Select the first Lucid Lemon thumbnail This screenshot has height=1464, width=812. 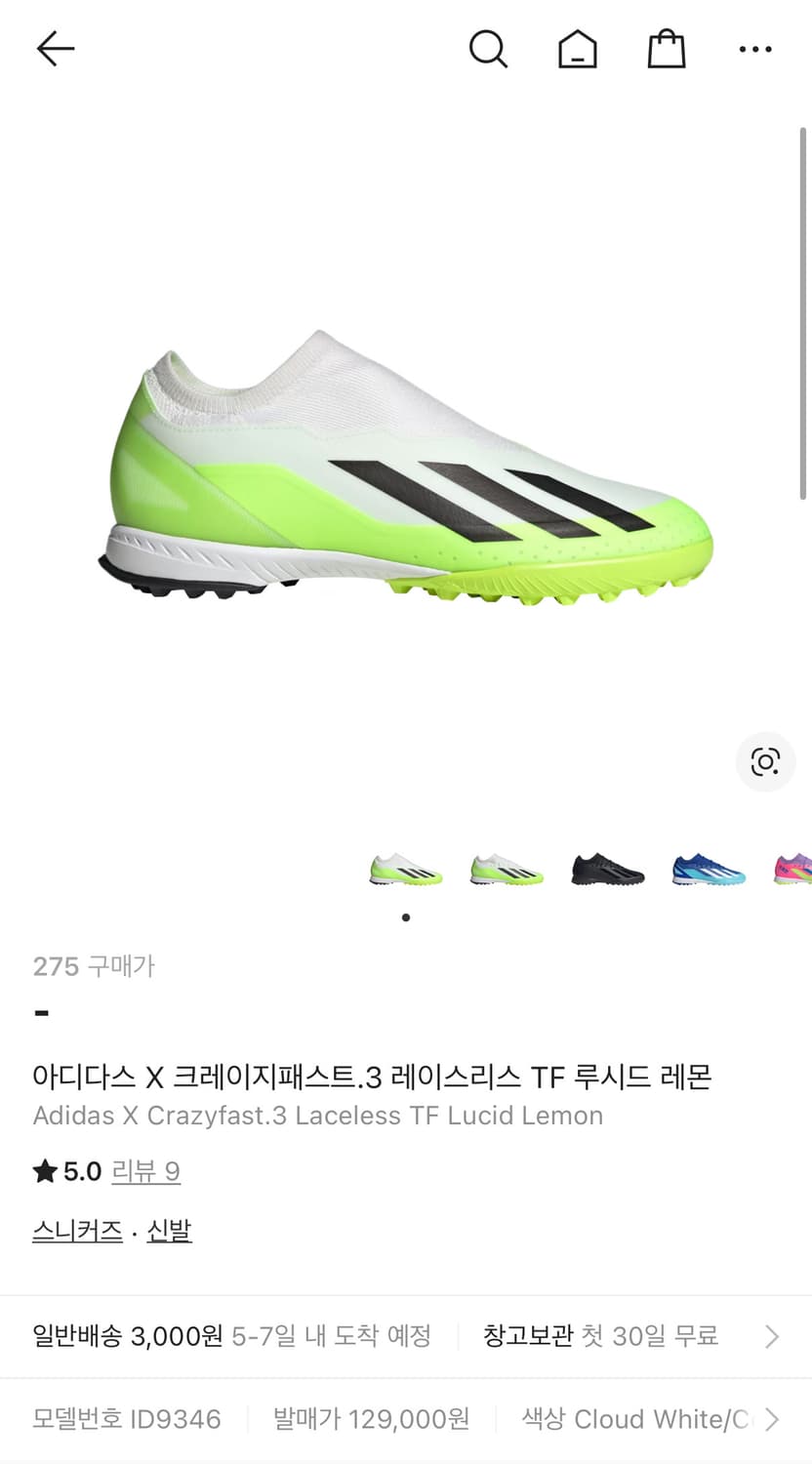coord(406,870)
